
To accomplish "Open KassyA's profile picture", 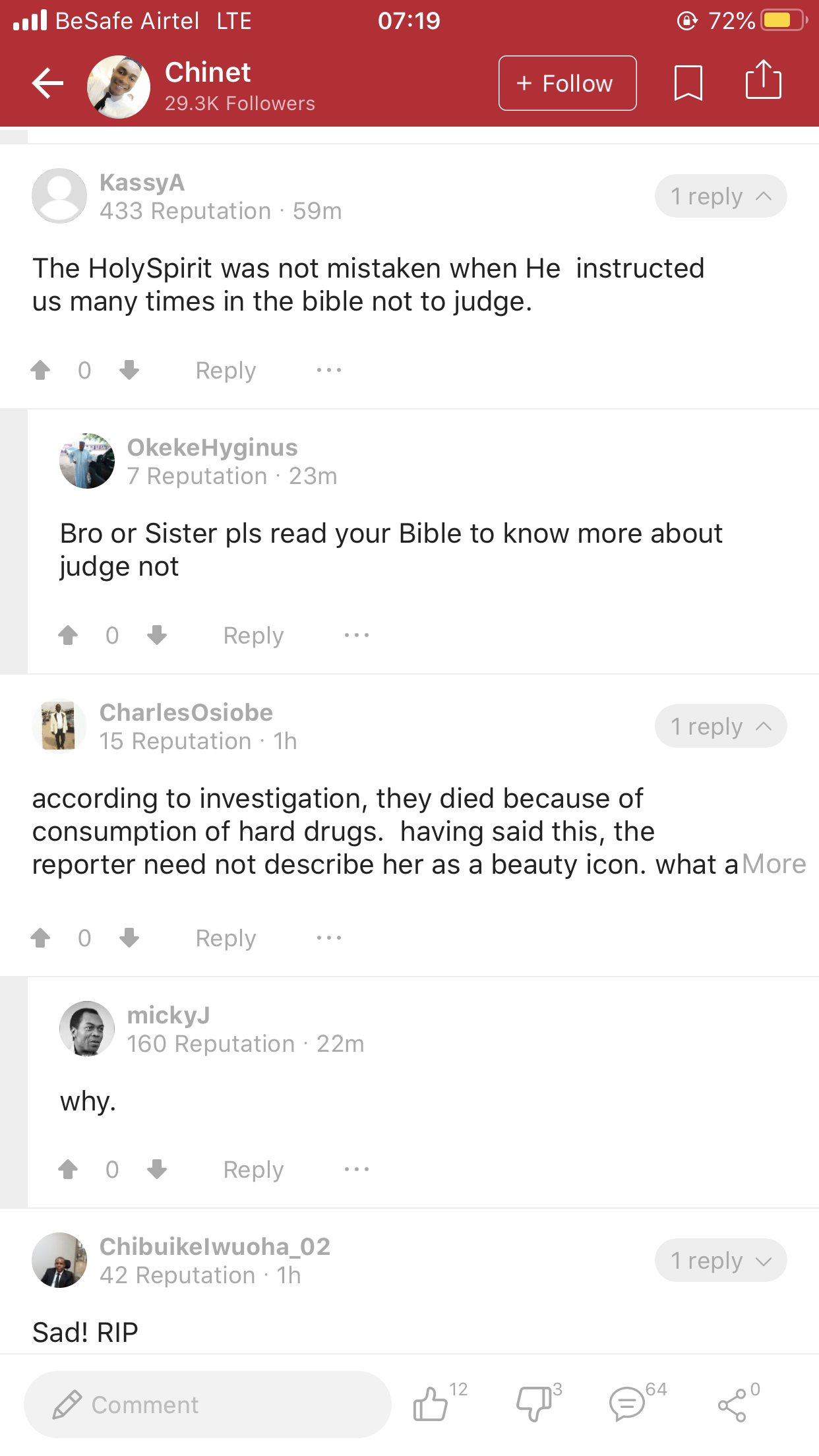I will coord(59,196).
